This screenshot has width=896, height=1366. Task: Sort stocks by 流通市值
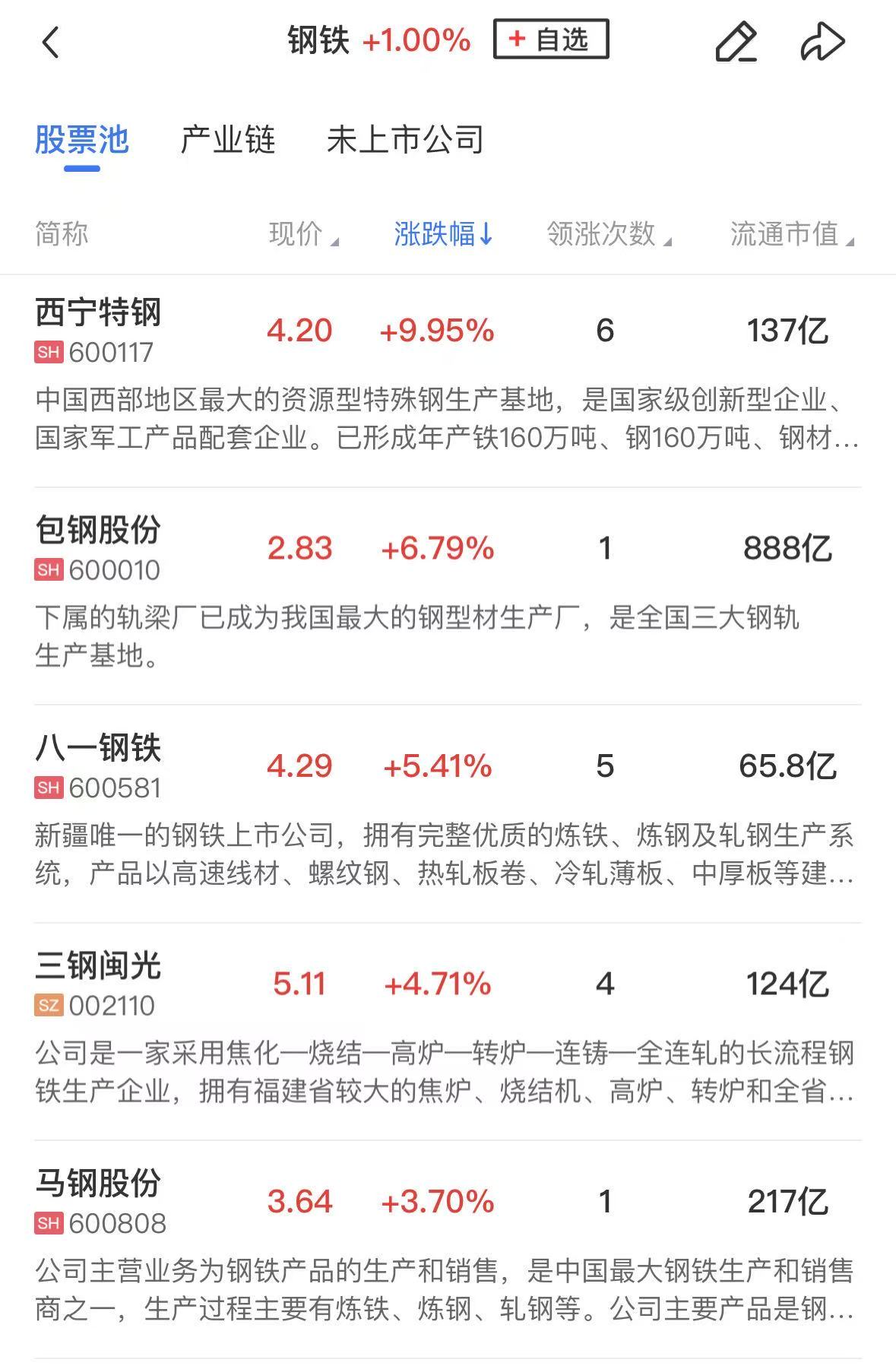click(x=791, y=234)
